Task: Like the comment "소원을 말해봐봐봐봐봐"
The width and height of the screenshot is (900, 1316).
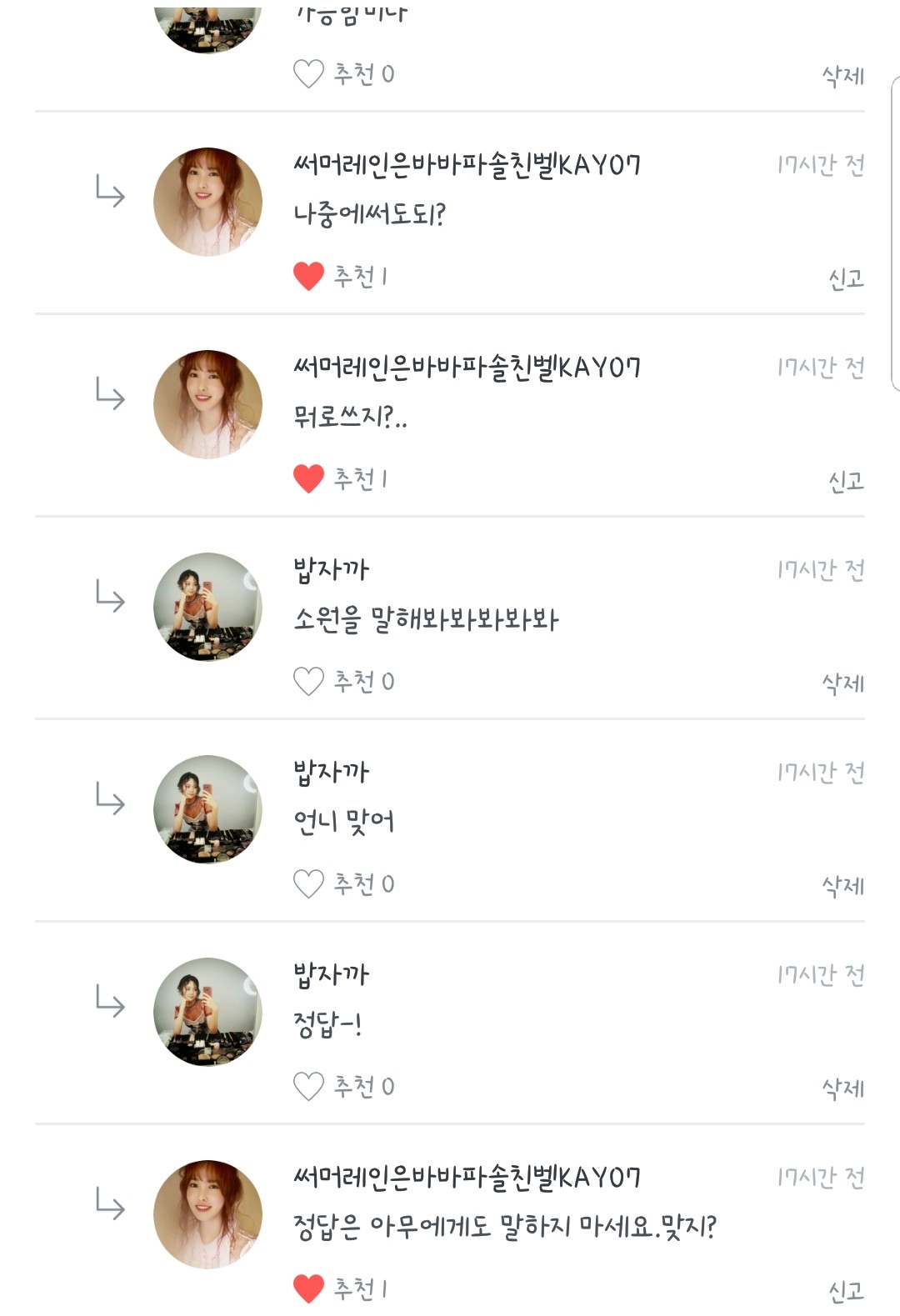Action: 308,681
